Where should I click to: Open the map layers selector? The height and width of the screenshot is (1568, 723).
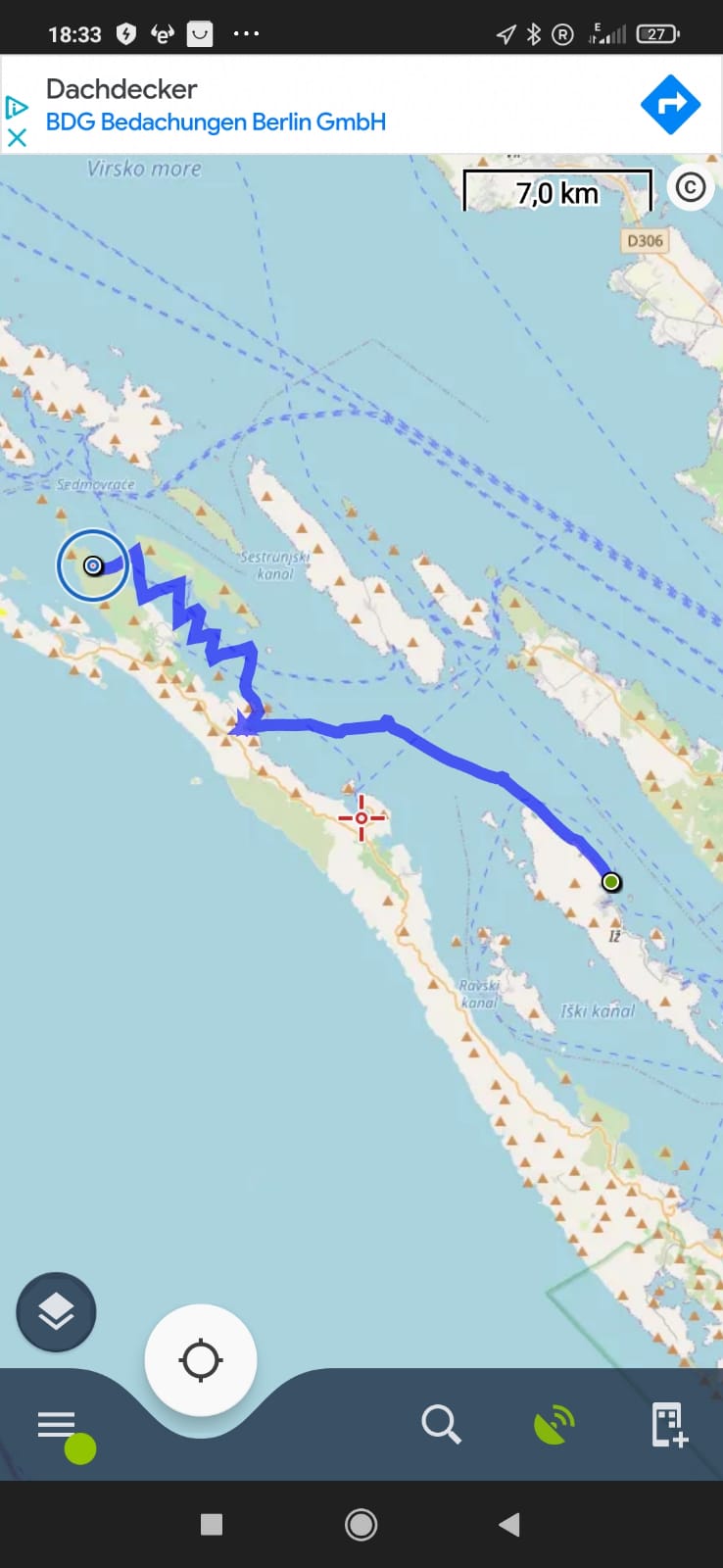56,1311
